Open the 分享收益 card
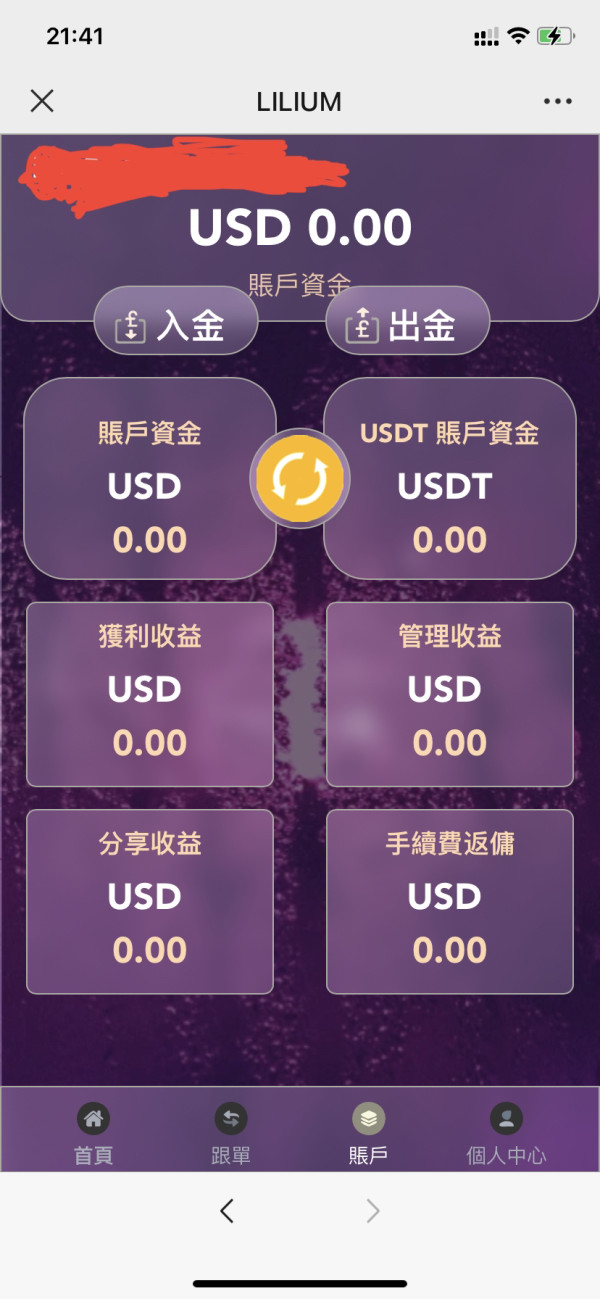This screenshot has width=600, height=1299. point(150,902)
